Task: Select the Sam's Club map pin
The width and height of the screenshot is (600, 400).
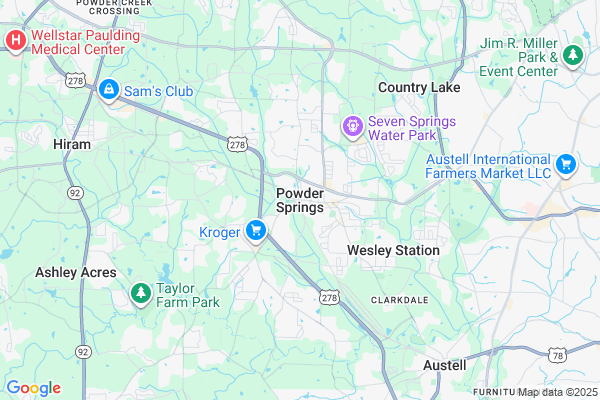Action: [108, 90]
